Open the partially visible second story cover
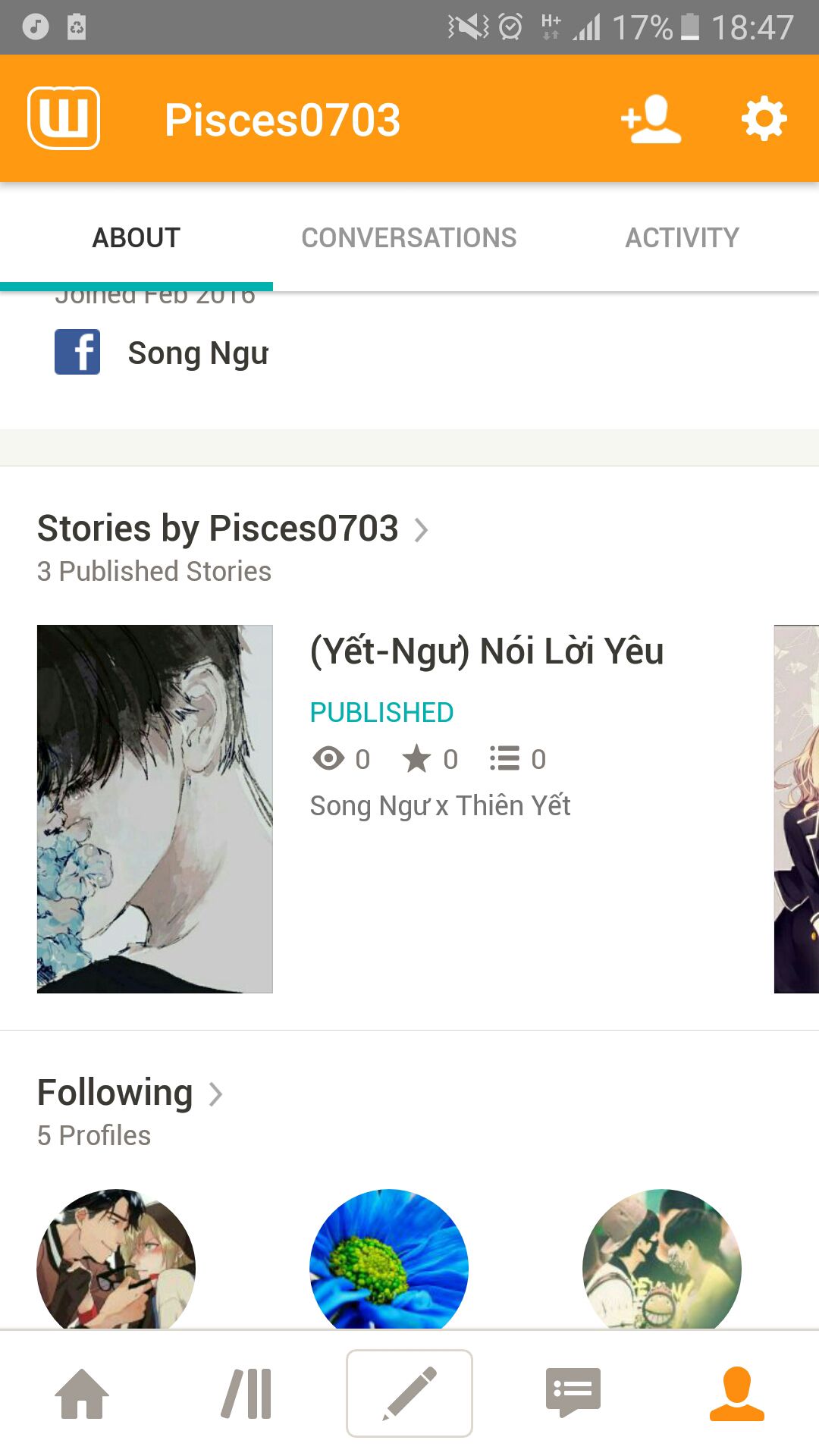The width and height of the screenshot is (819, 1456). tap(796, 808)
